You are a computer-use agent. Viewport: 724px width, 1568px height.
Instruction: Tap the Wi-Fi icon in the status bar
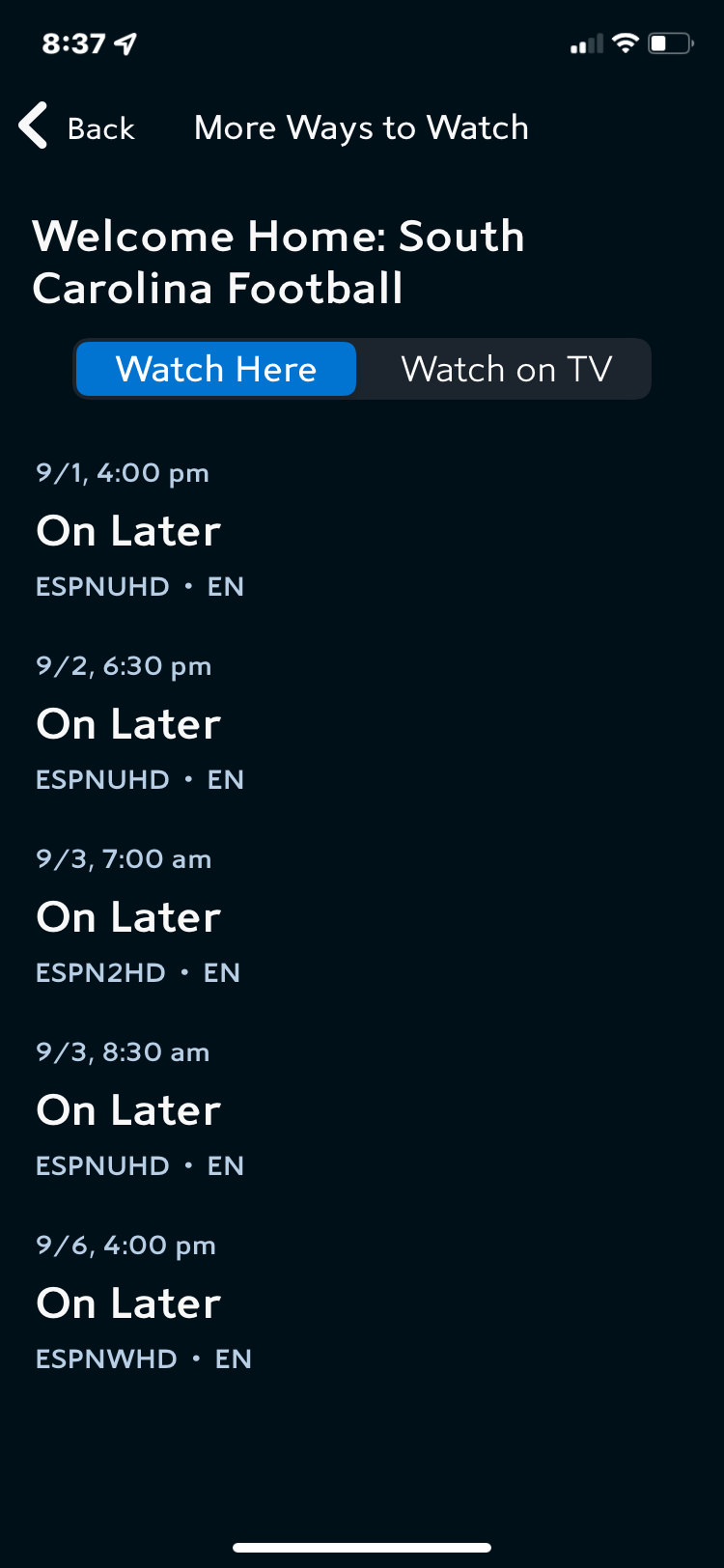(625, 42)
